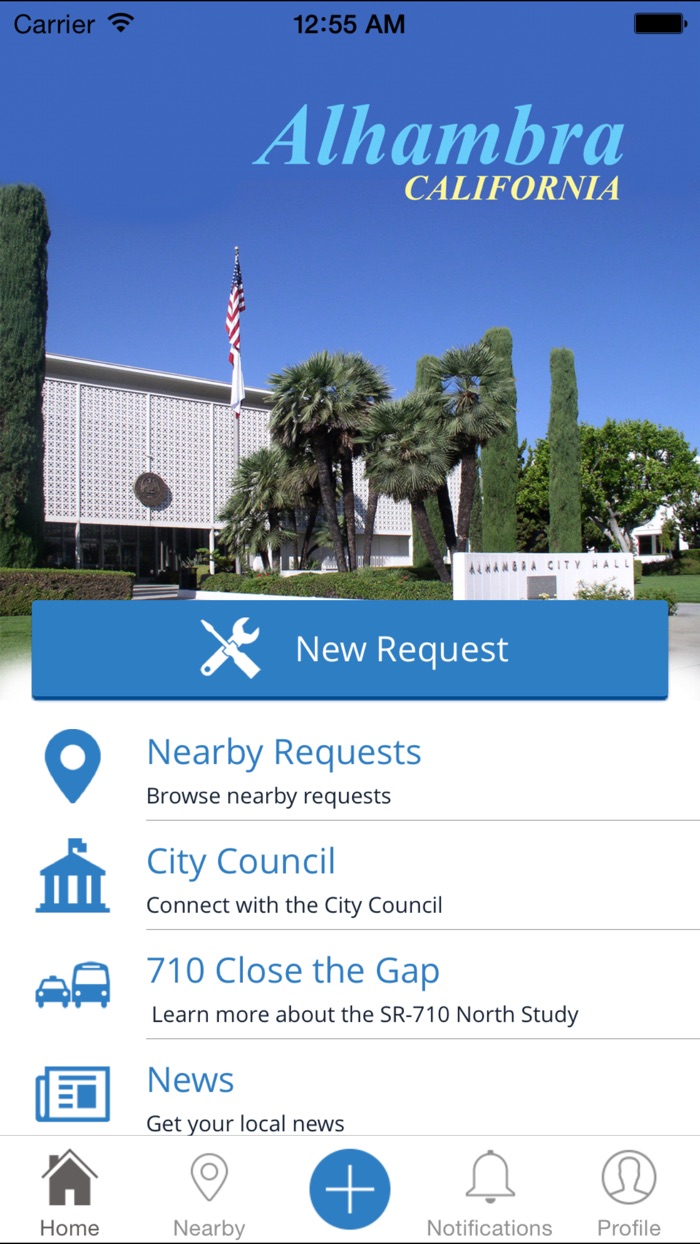700x1244 pixels.
Task: Go to the Home tab
Action: (x=69, y=1193)
